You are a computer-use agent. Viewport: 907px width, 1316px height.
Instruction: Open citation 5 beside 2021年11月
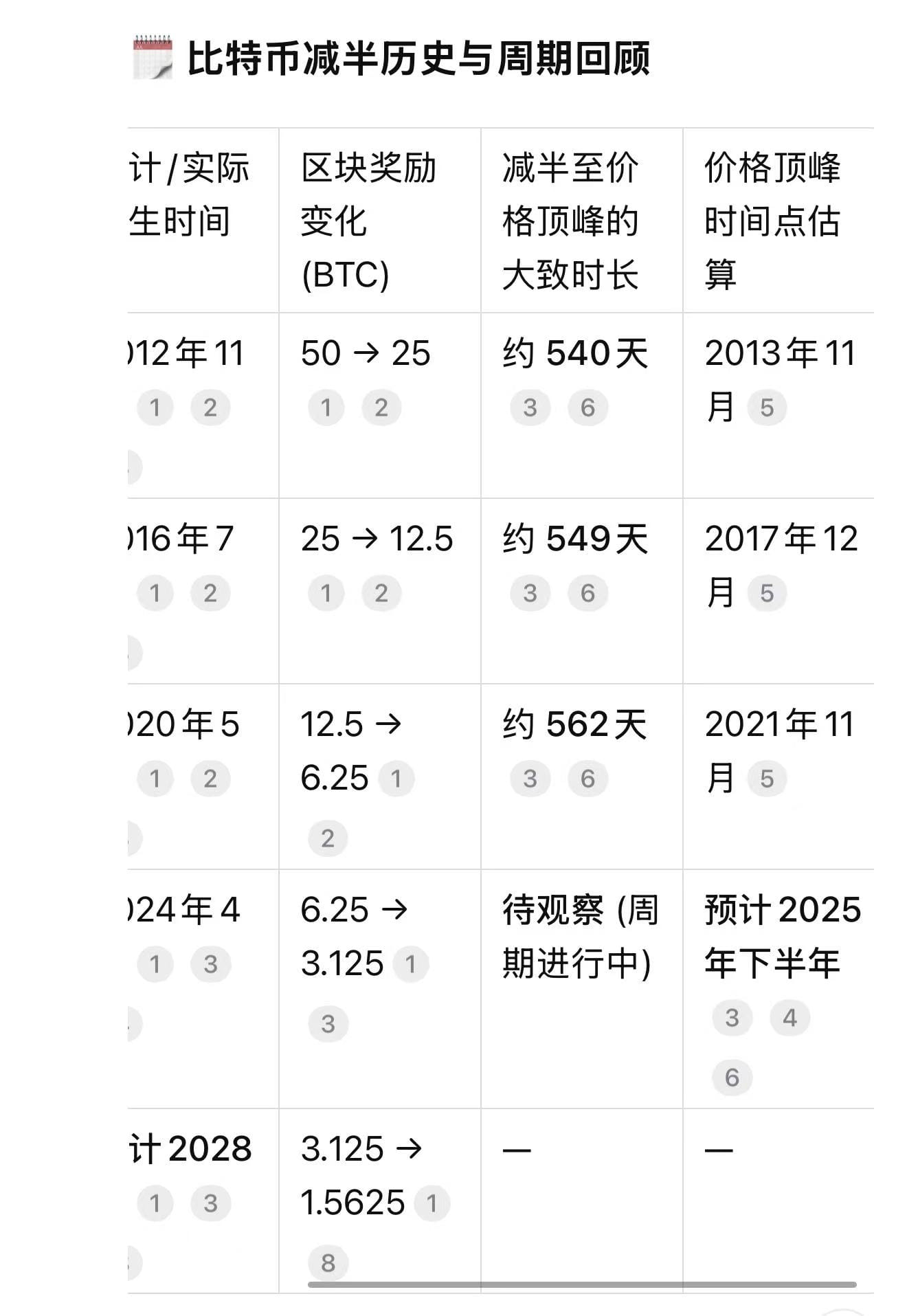(x=767, y=779)
